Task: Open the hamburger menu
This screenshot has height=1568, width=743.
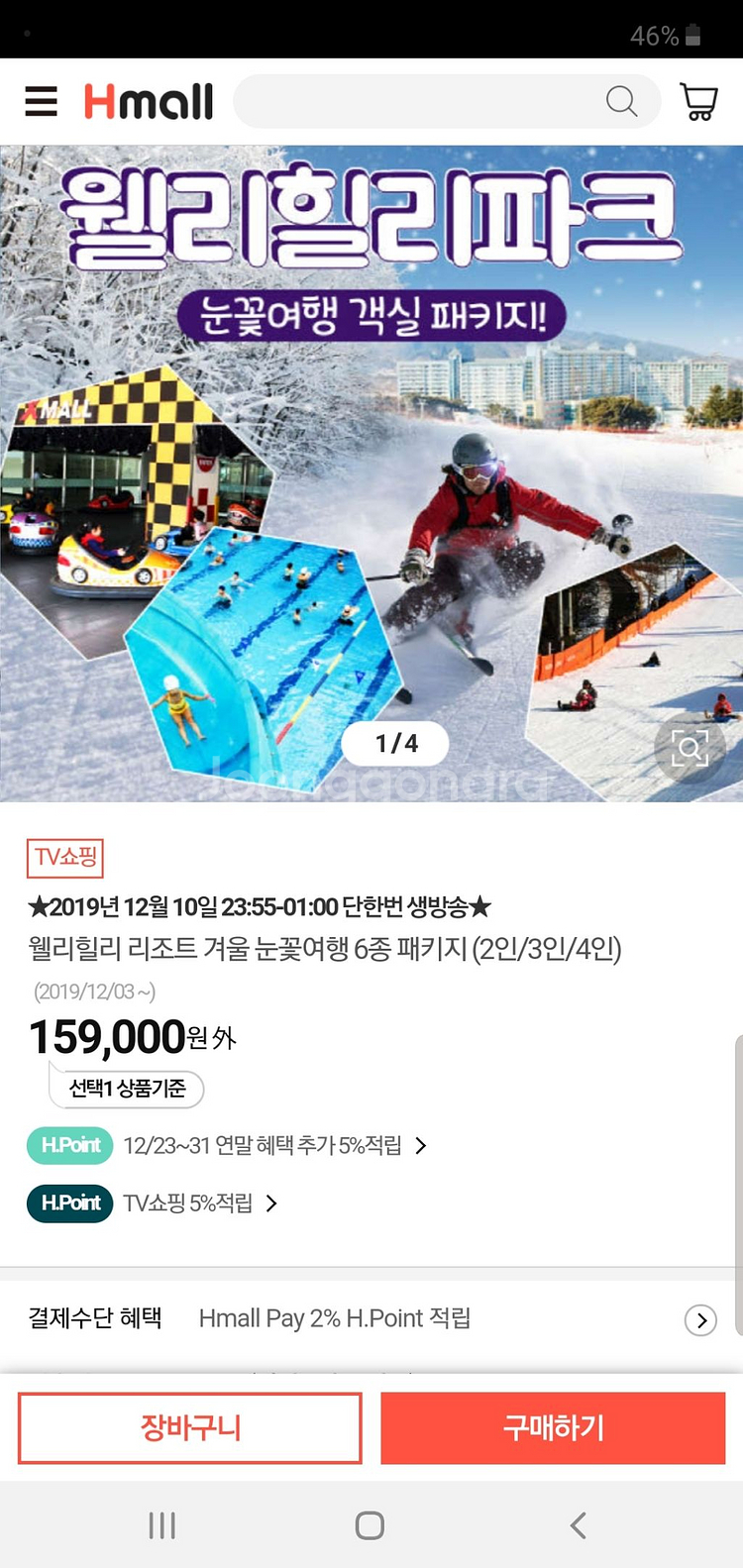Action: coord(41,101)
